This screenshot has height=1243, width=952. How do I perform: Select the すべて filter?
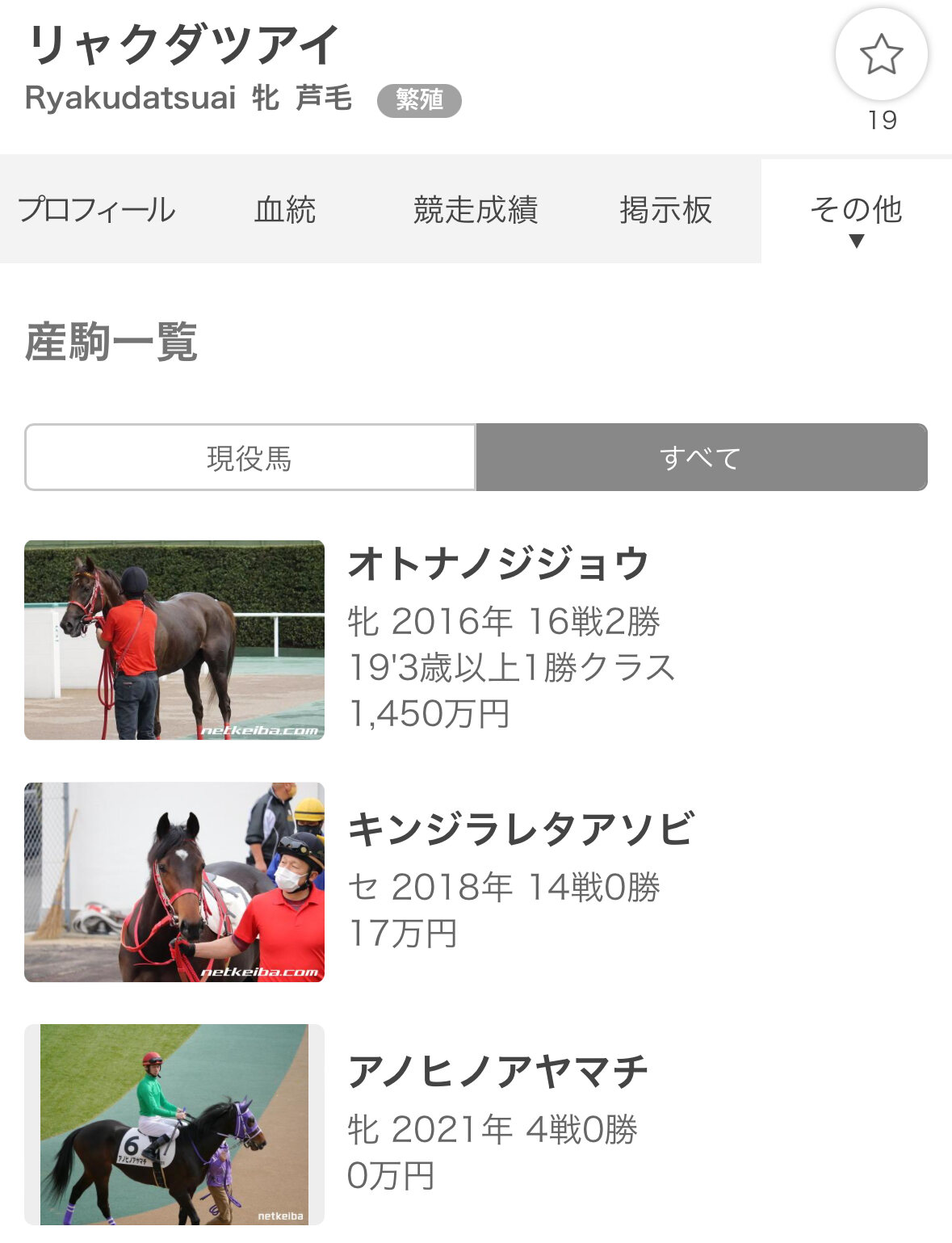pos(702,457)
